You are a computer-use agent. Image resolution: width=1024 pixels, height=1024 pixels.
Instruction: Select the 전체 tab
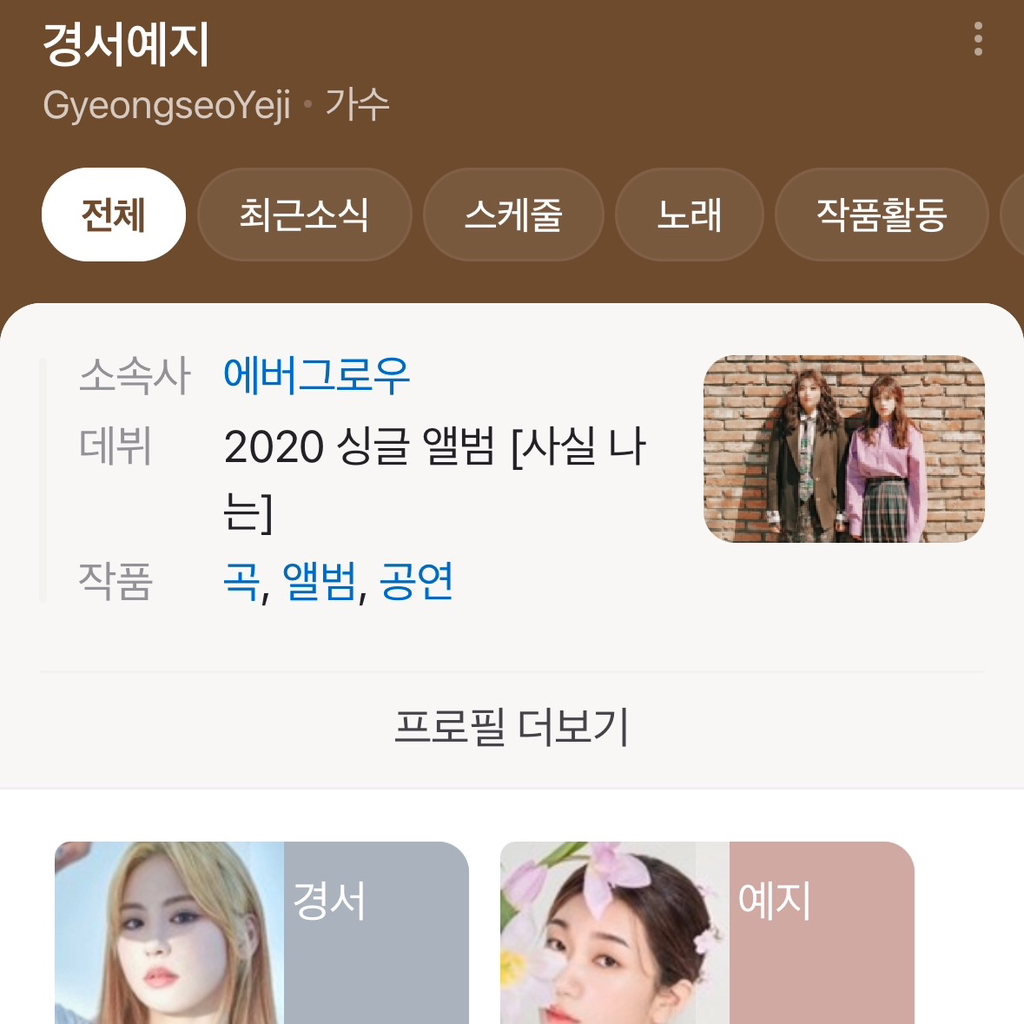coord(113,215)
